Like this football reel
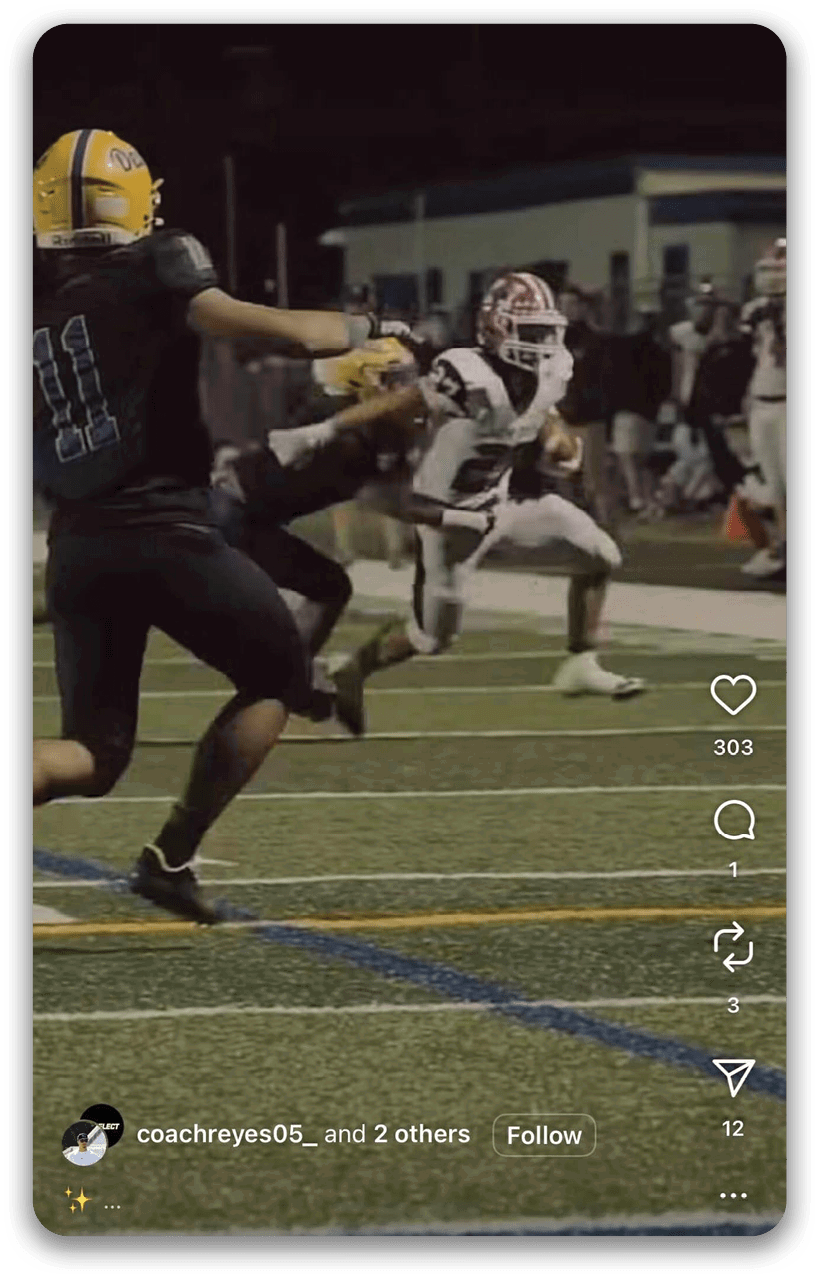 733,695
